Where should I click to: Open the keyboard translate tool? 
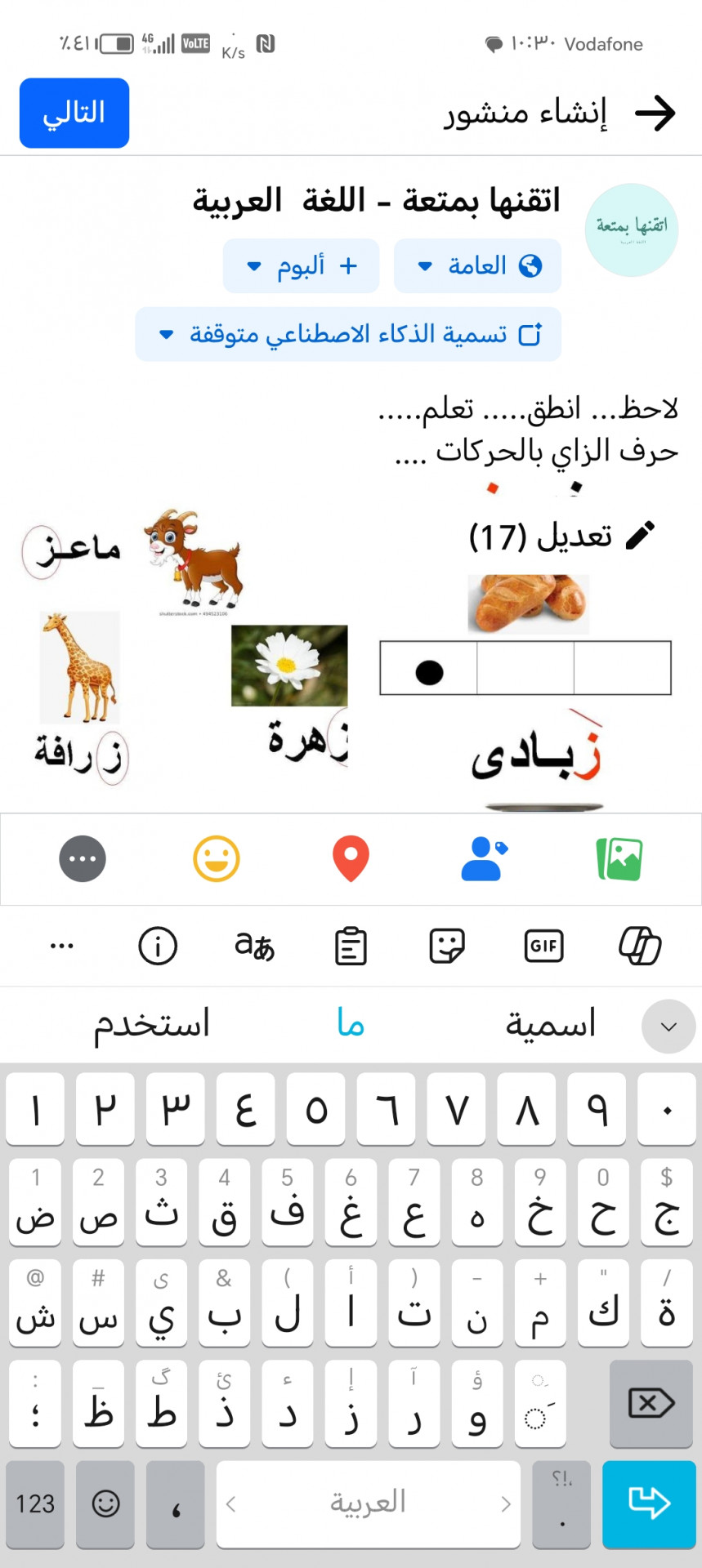[x=254, y=946]
